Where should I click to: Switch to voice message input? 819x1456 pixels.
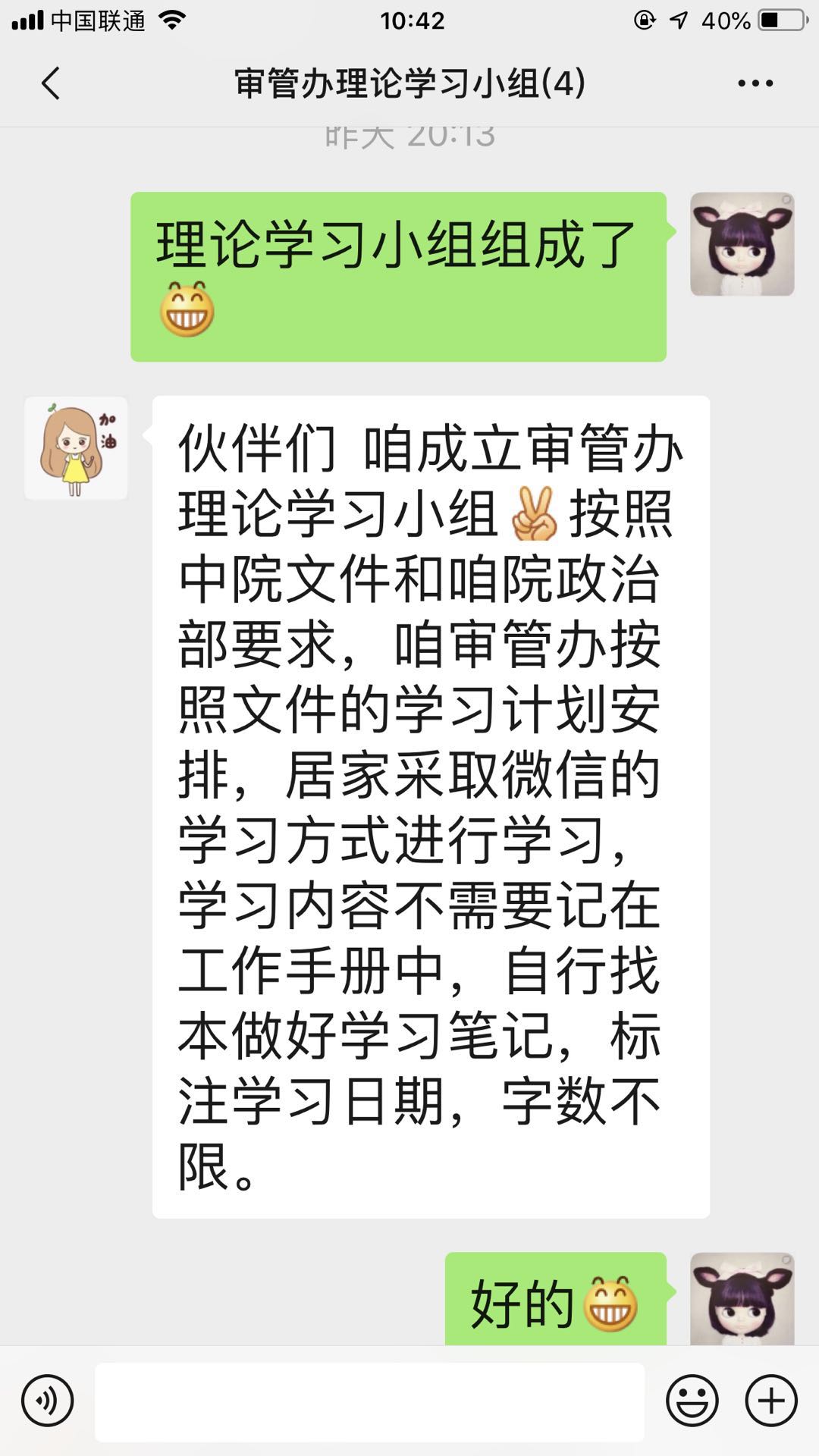pyautogui.click(x=48, y=1401)
